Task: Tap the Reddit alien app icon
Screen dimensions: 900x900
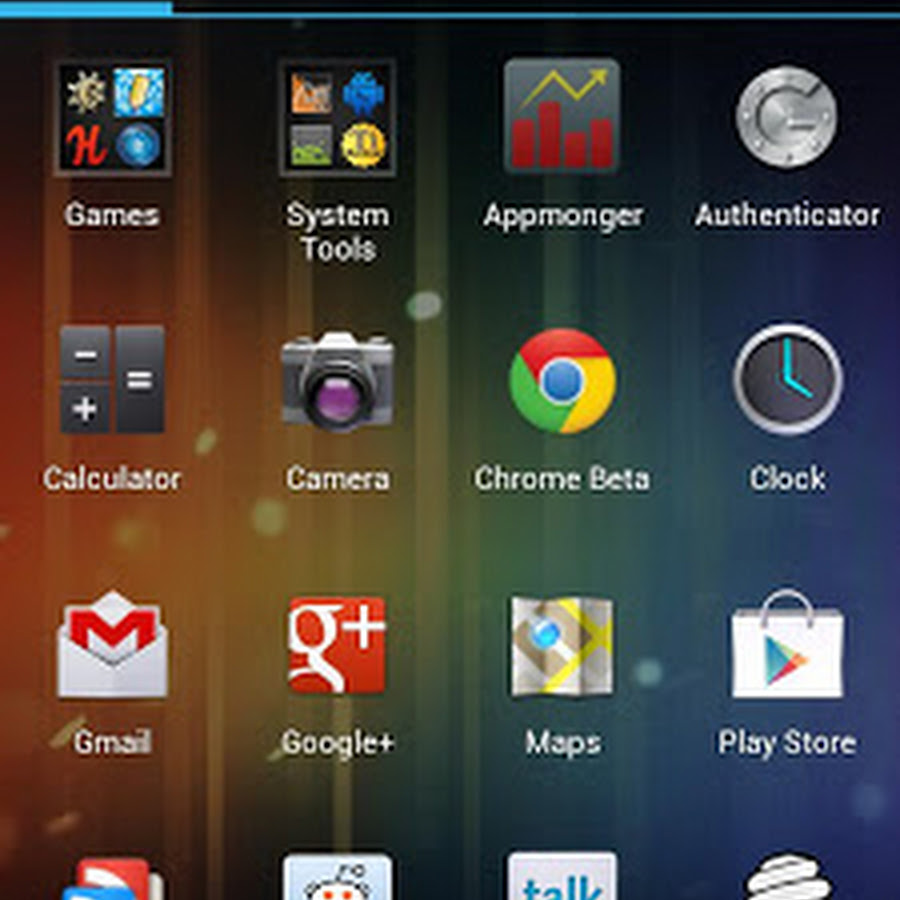Action: pyautogui.click(x=337, y=878)
